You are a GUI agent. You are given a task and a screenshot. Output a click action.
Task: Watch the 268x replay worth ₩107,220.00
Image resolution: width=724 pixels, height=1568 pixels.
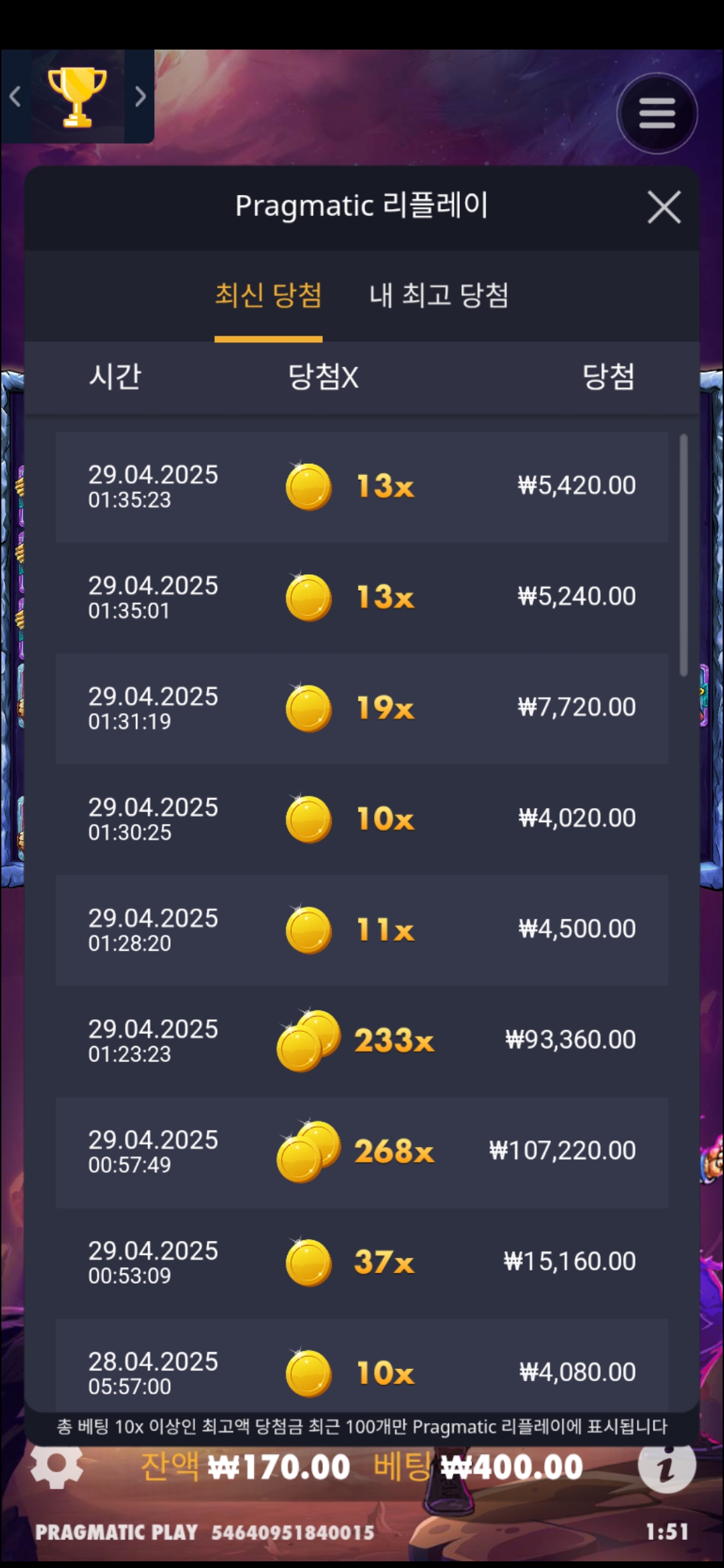pyautogui.click(x=362, y=1151)
